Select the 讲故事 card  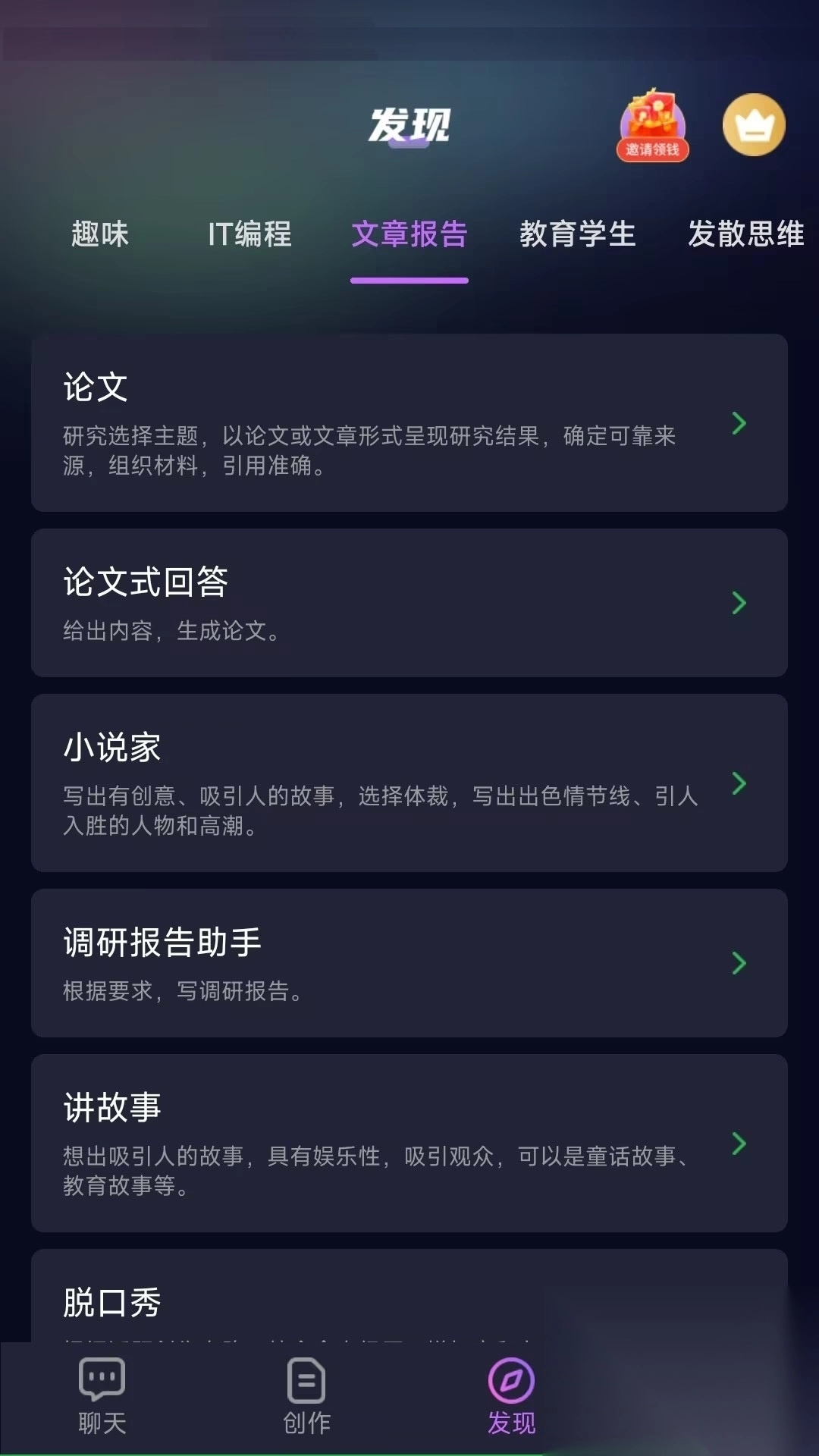pyautogui.click(x=409, y=1143)
